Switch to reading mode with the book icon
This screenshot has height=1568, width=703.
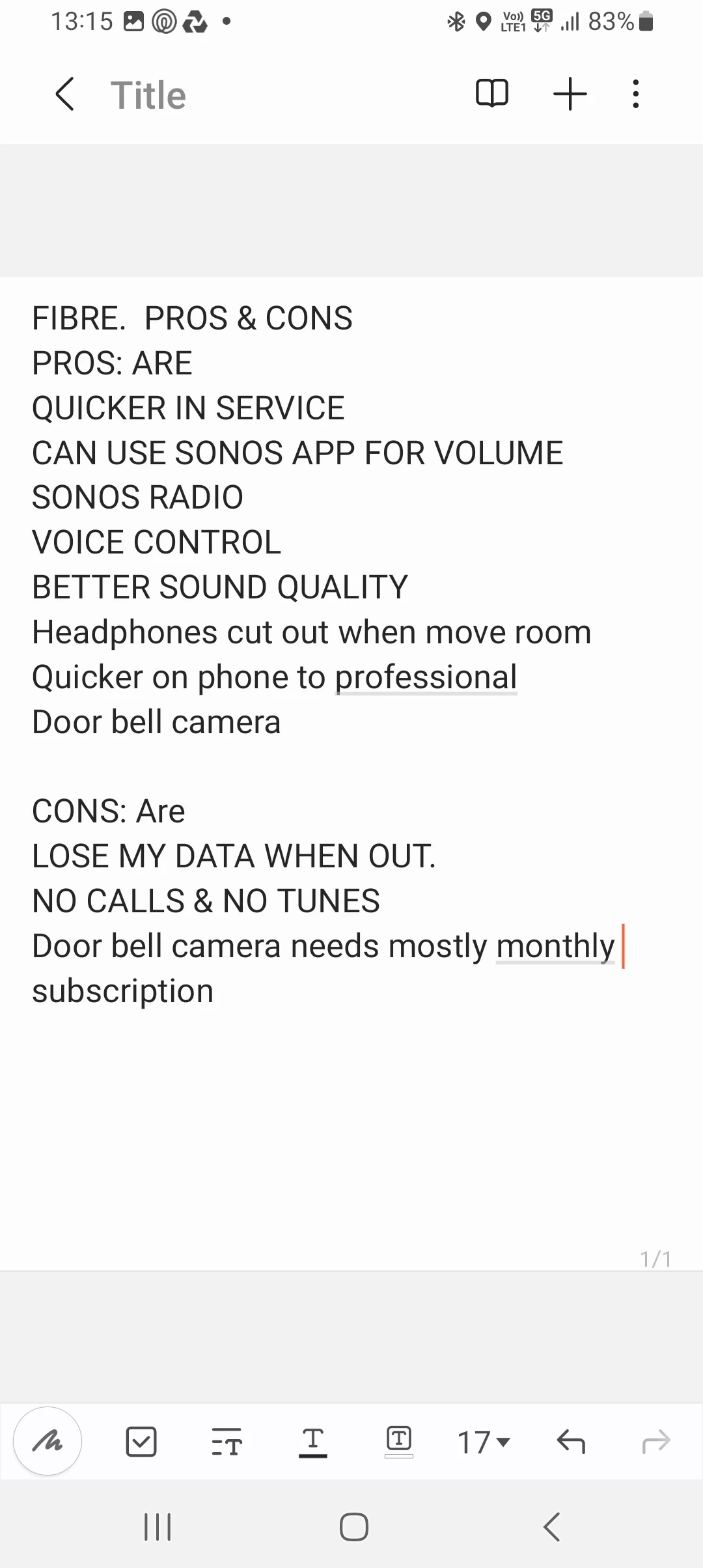[x=492, y=94]
